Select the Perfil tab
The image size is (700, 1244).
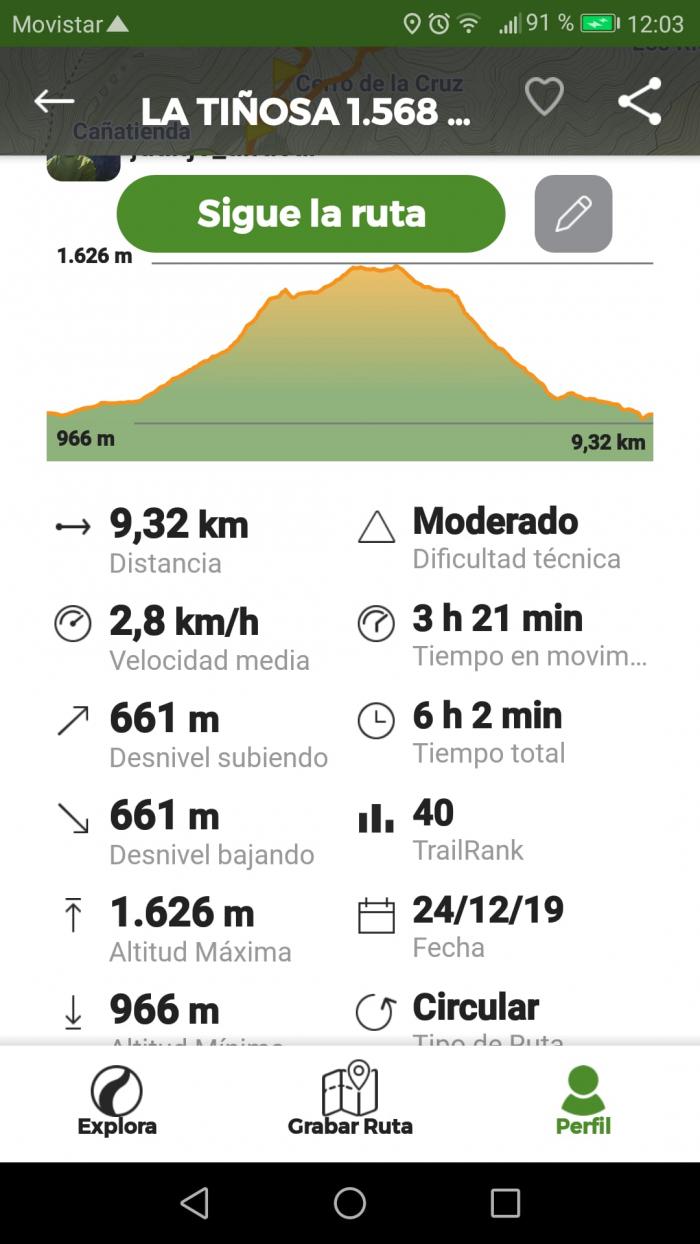click(x=583, y=1101)
